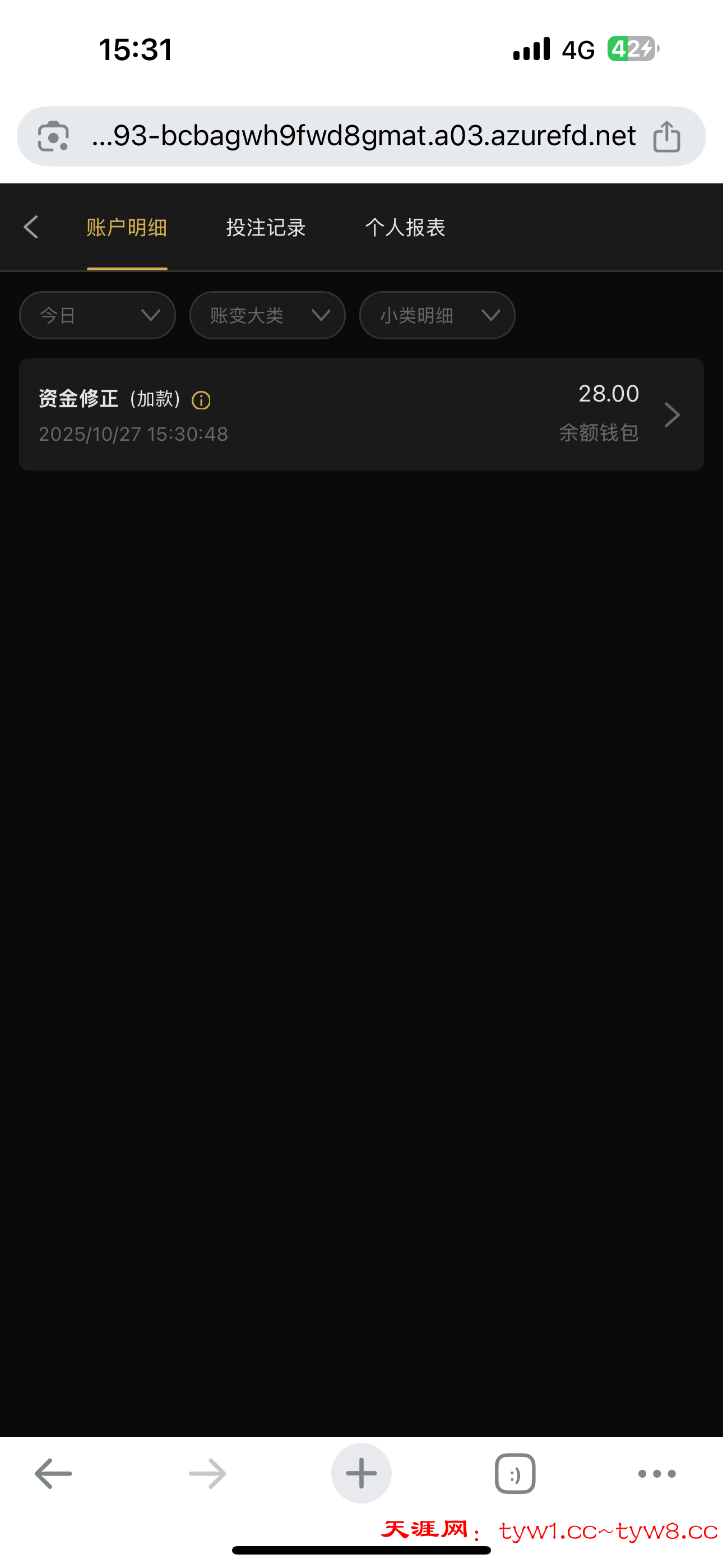The width and height of the screenshot is (723, 1568).
Task: Switch to the 投注记录 tab
Action: click(x=266, y=228)
